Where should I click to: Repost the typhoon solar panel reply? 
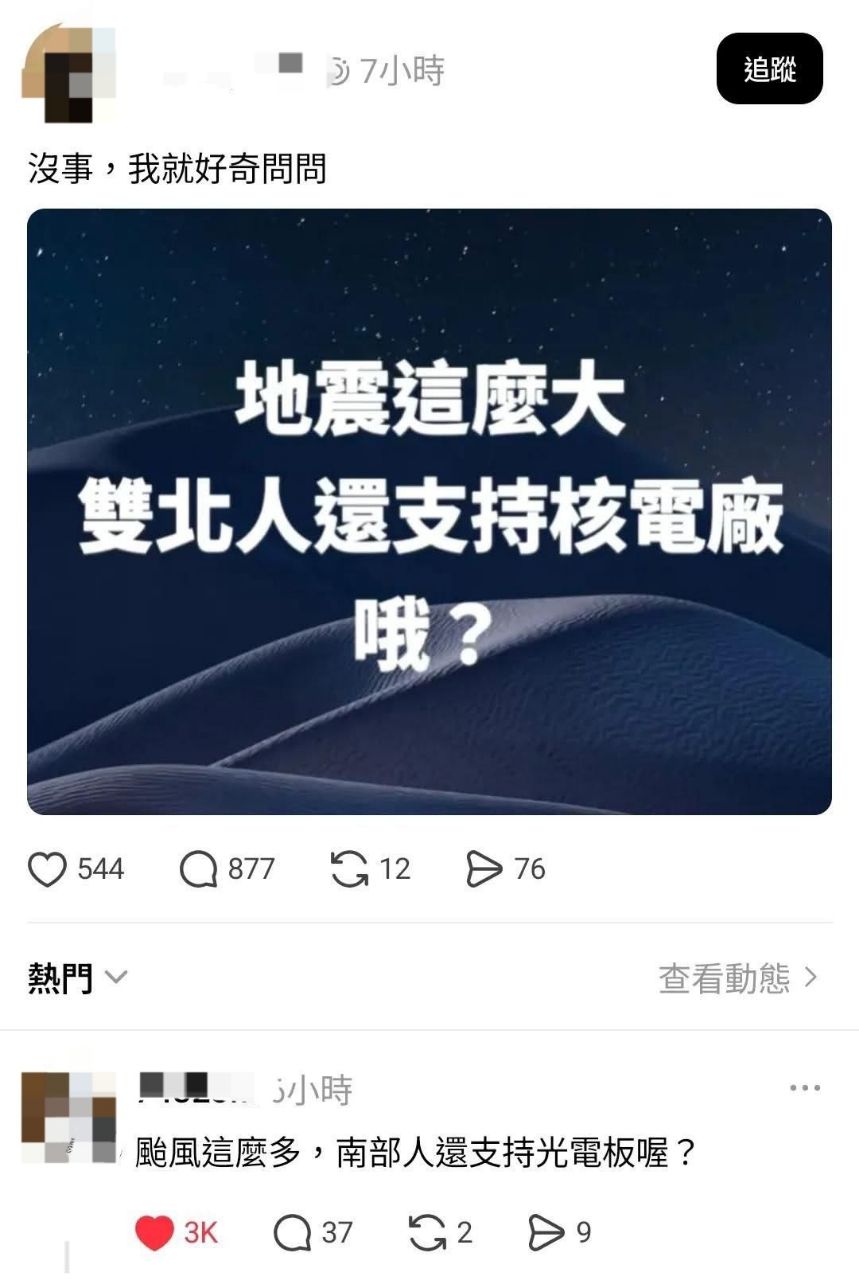pos(427,1233)
